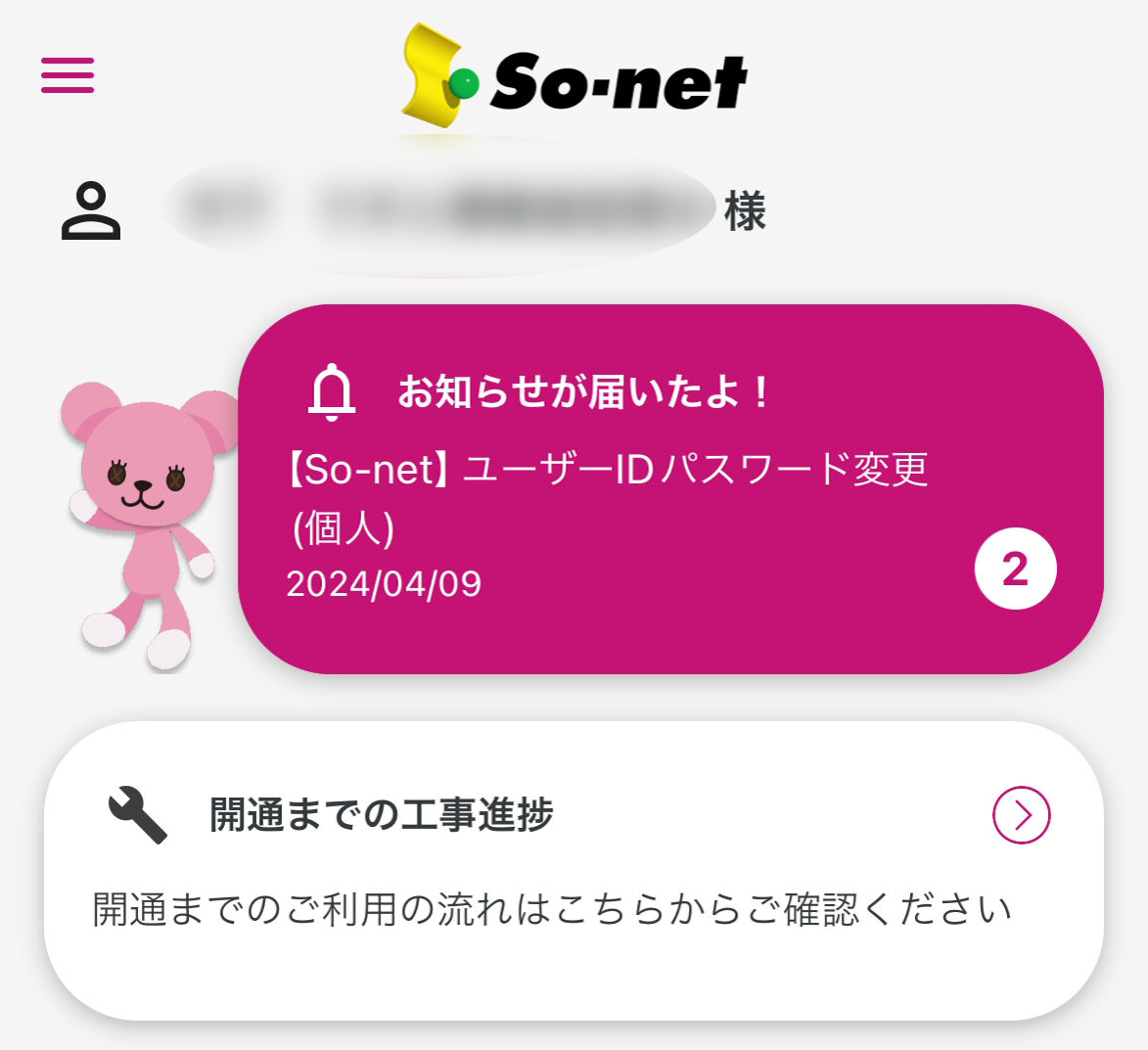Open the hamburger drawer menu
The height and width of the screenshot is (1050, 1148).
(x=68, y=75)
